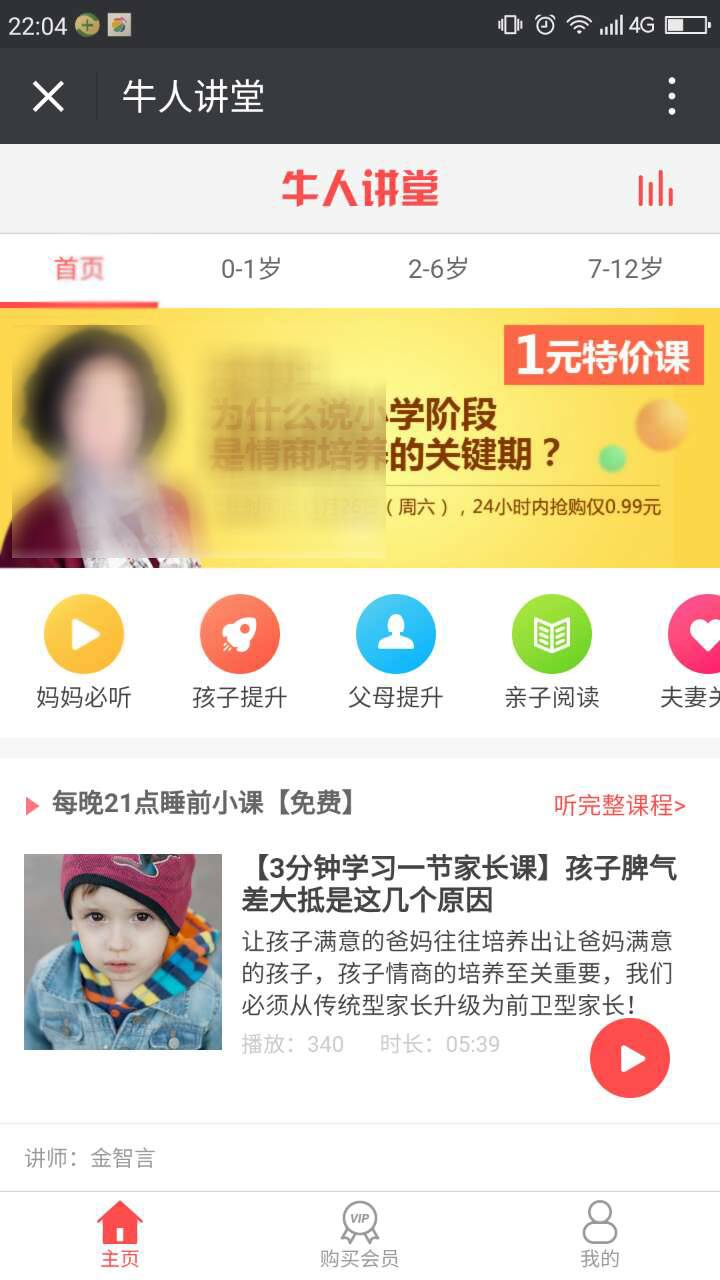Open the three-dot overflow menu
This screenshot has height=1280, width=720.
[x=671, y=96]
